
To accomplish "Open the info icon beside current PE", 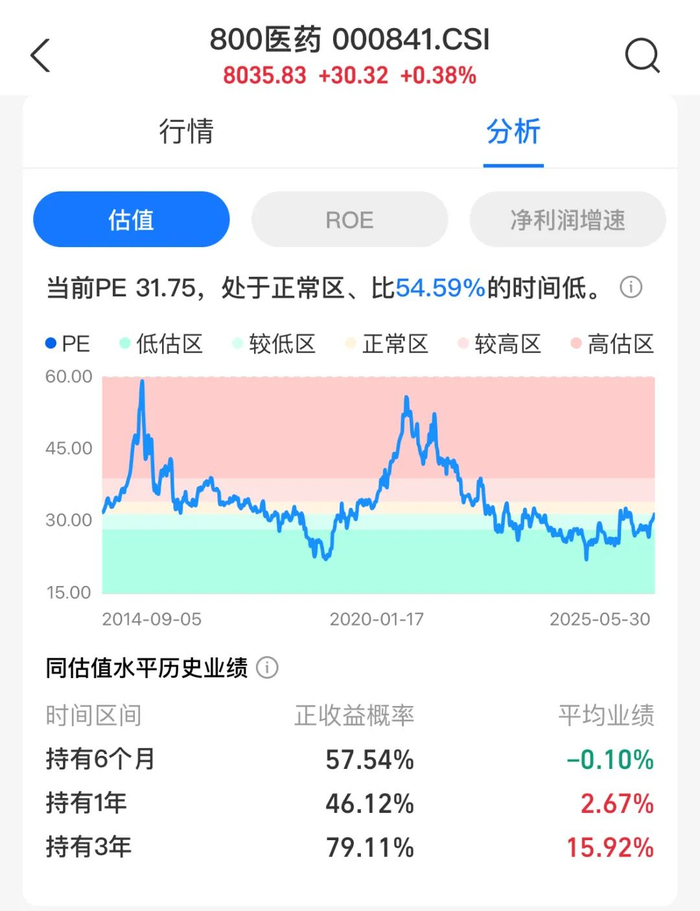I will [x=631, y=288].
